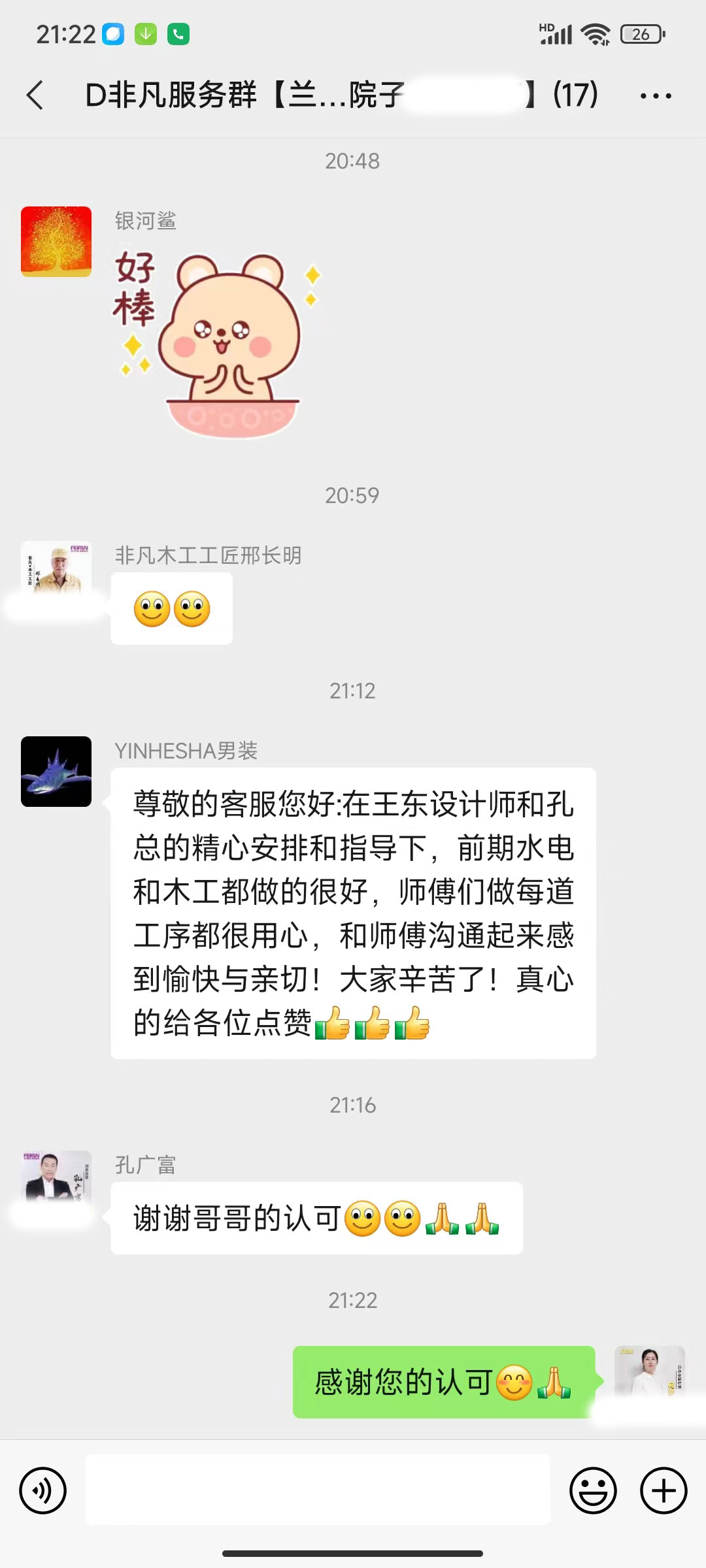This screenshot has height=1568, width=706.
Task: Open the emoji sticker panel
Action: pyautogui.click(x=593, y=1490)
